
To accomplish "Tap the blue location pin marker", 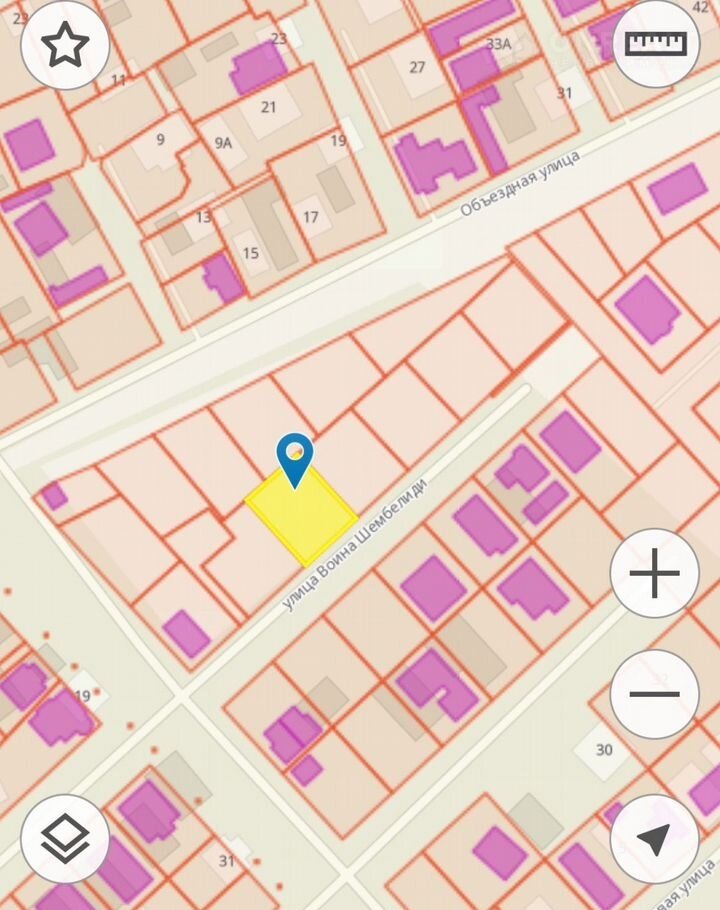I will [x=295, y=458].
